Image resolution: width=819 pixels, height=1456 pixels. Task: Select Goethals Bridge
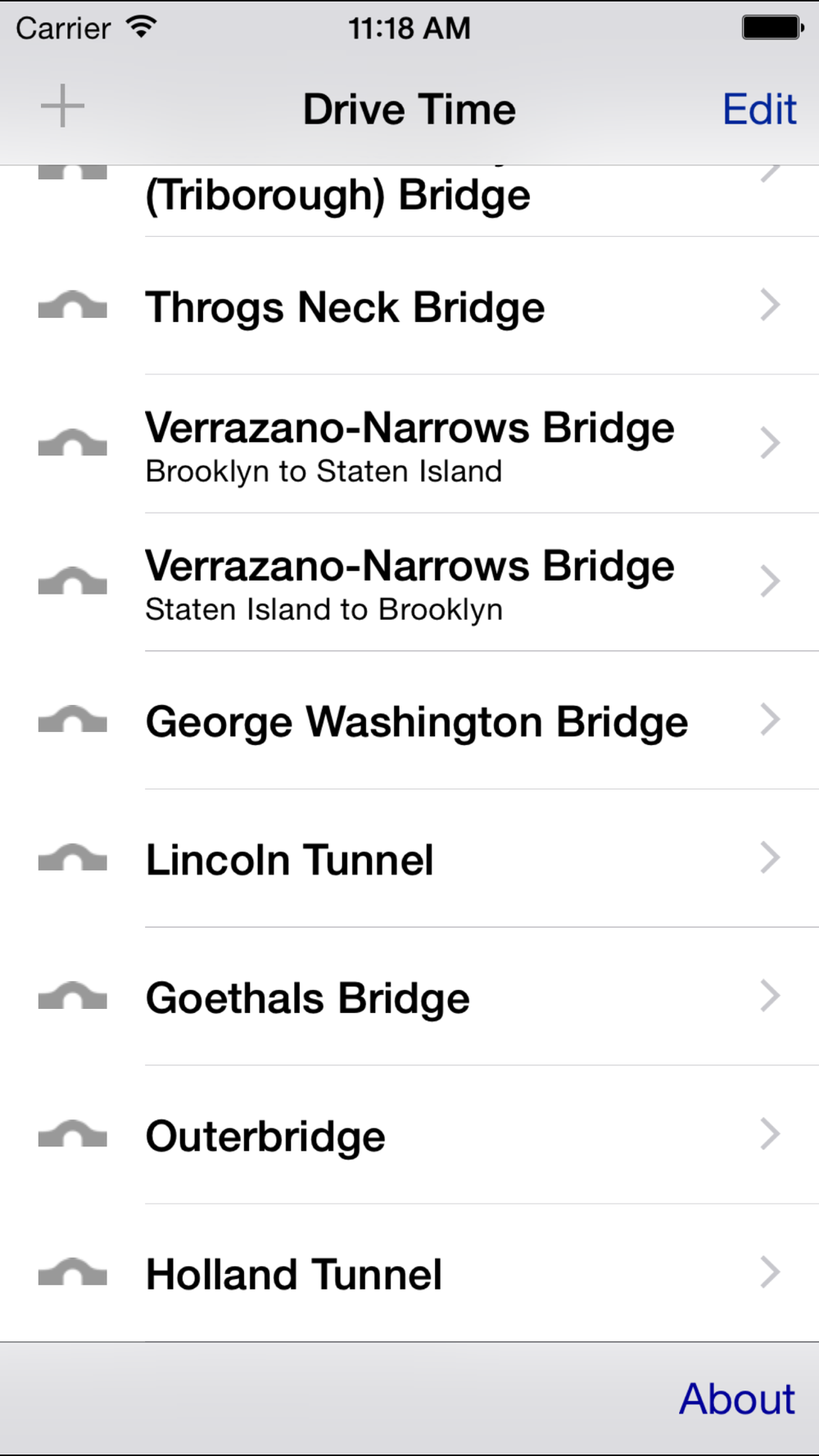click(409, 997)
